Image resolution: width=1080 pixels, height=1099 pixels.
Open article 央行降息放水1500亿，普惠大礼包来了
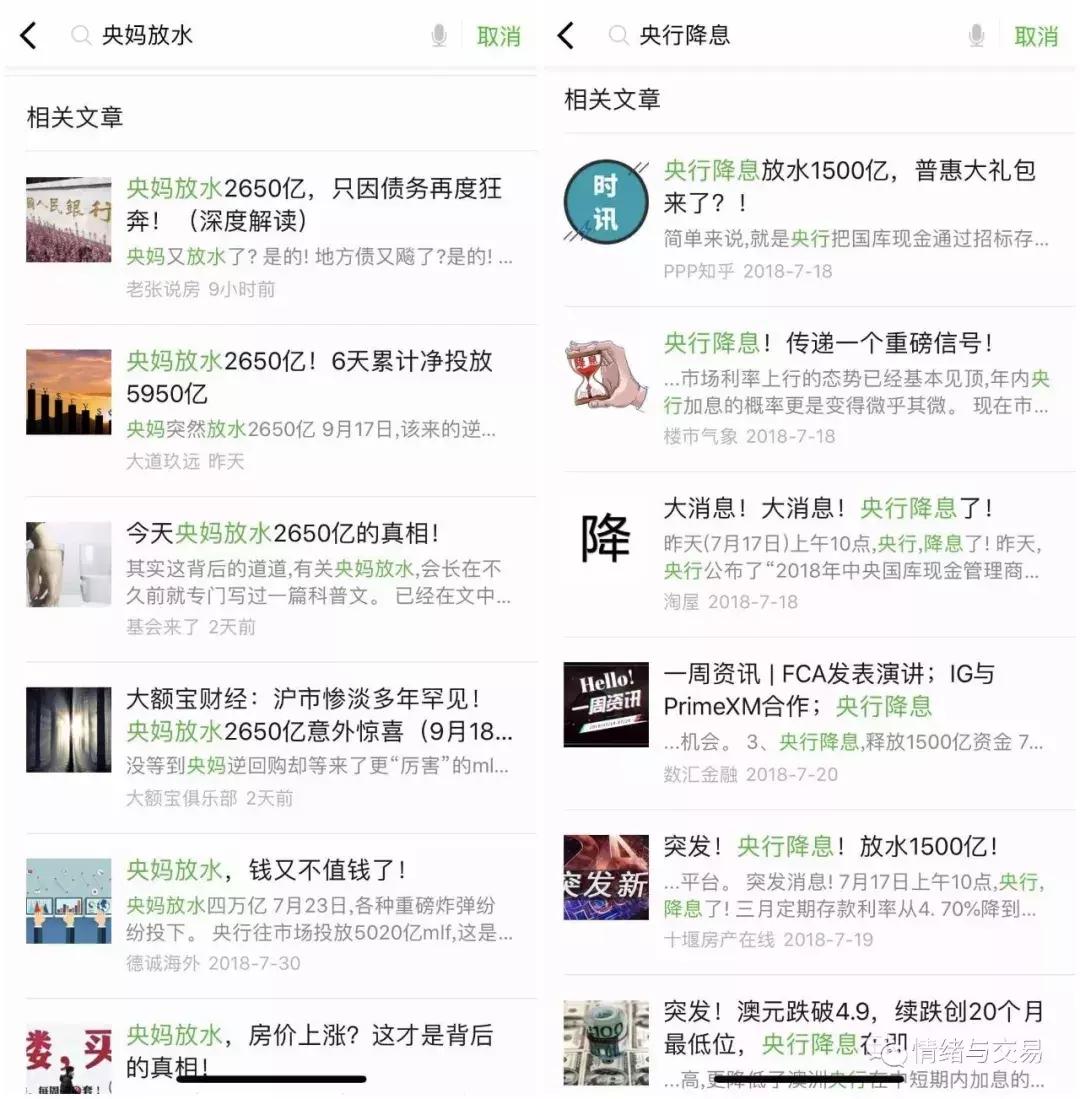[850, 190]
